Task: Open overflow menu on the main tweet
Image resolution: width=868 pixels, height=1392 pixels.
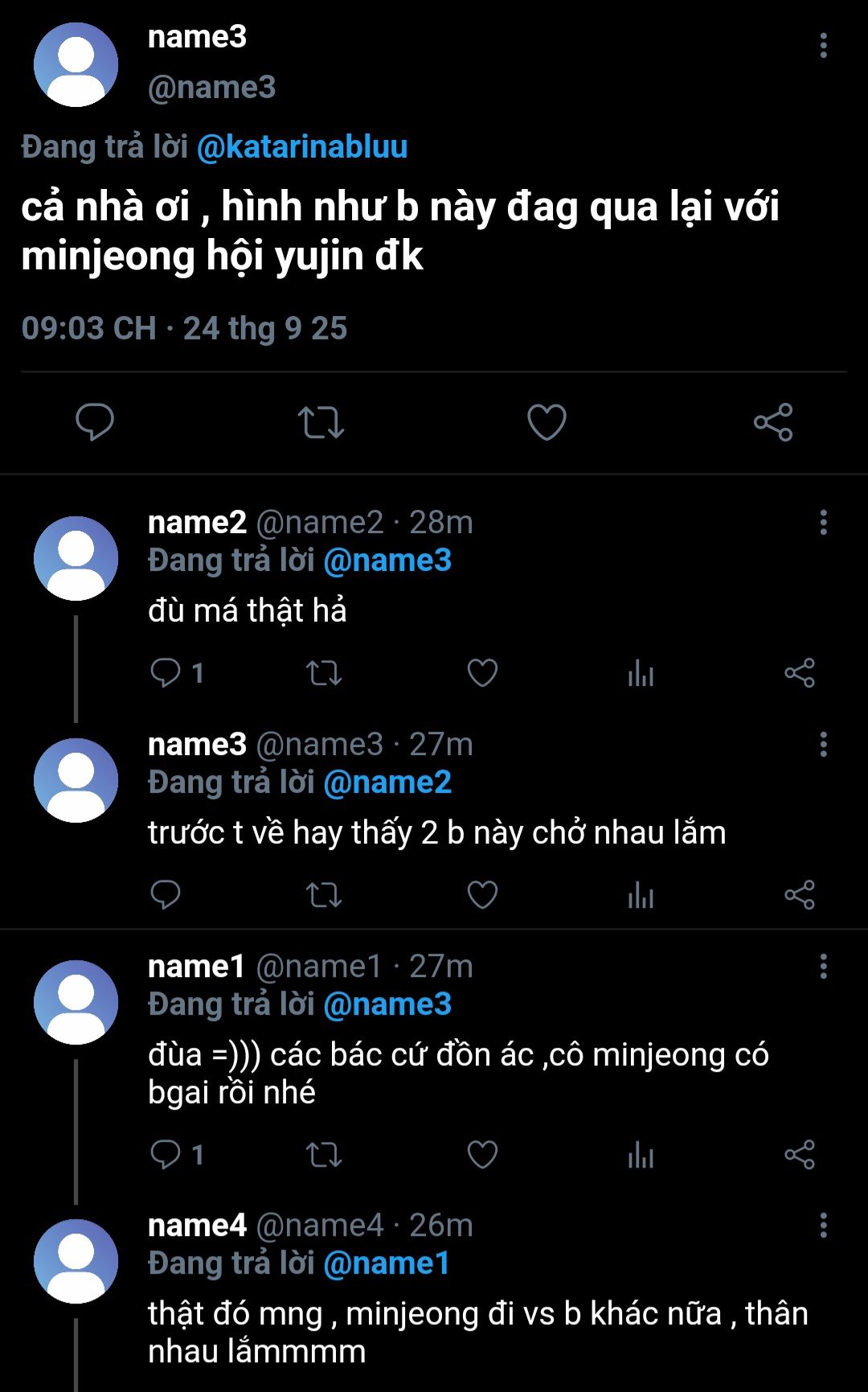Action: point(823,46)
